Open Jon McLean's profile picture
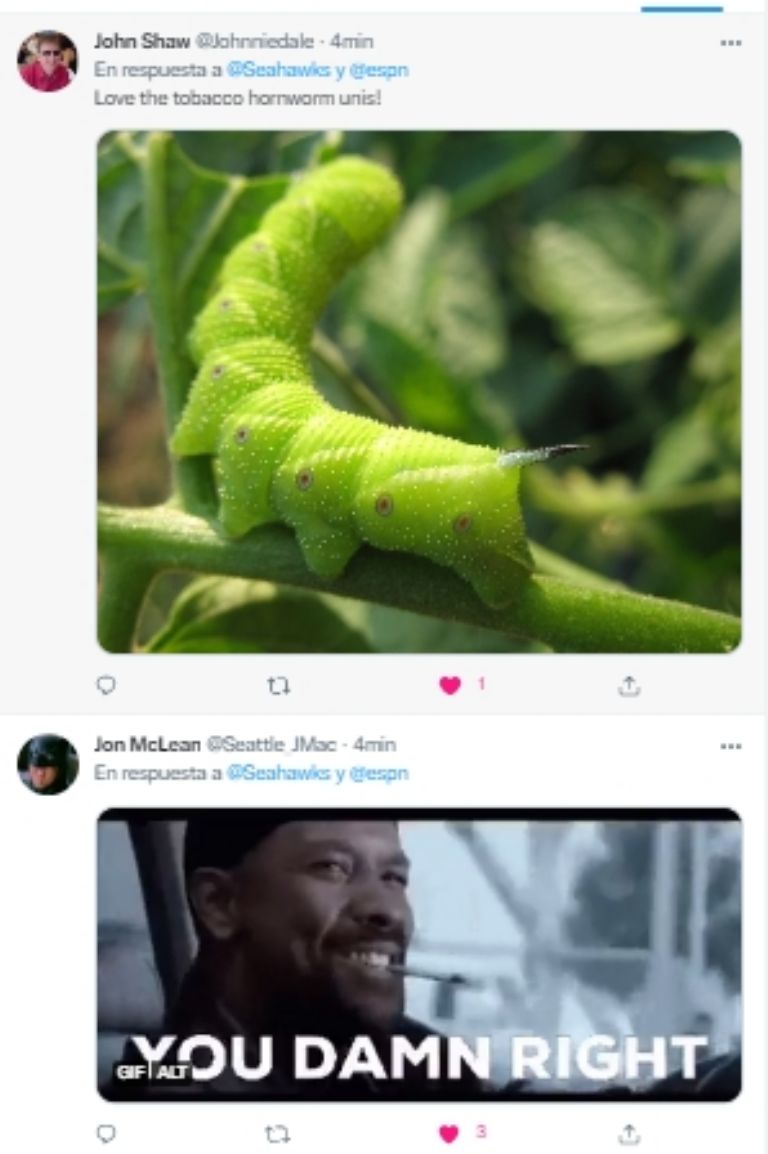This screenshot has width=768, height=1154. [x=47, y=764]
